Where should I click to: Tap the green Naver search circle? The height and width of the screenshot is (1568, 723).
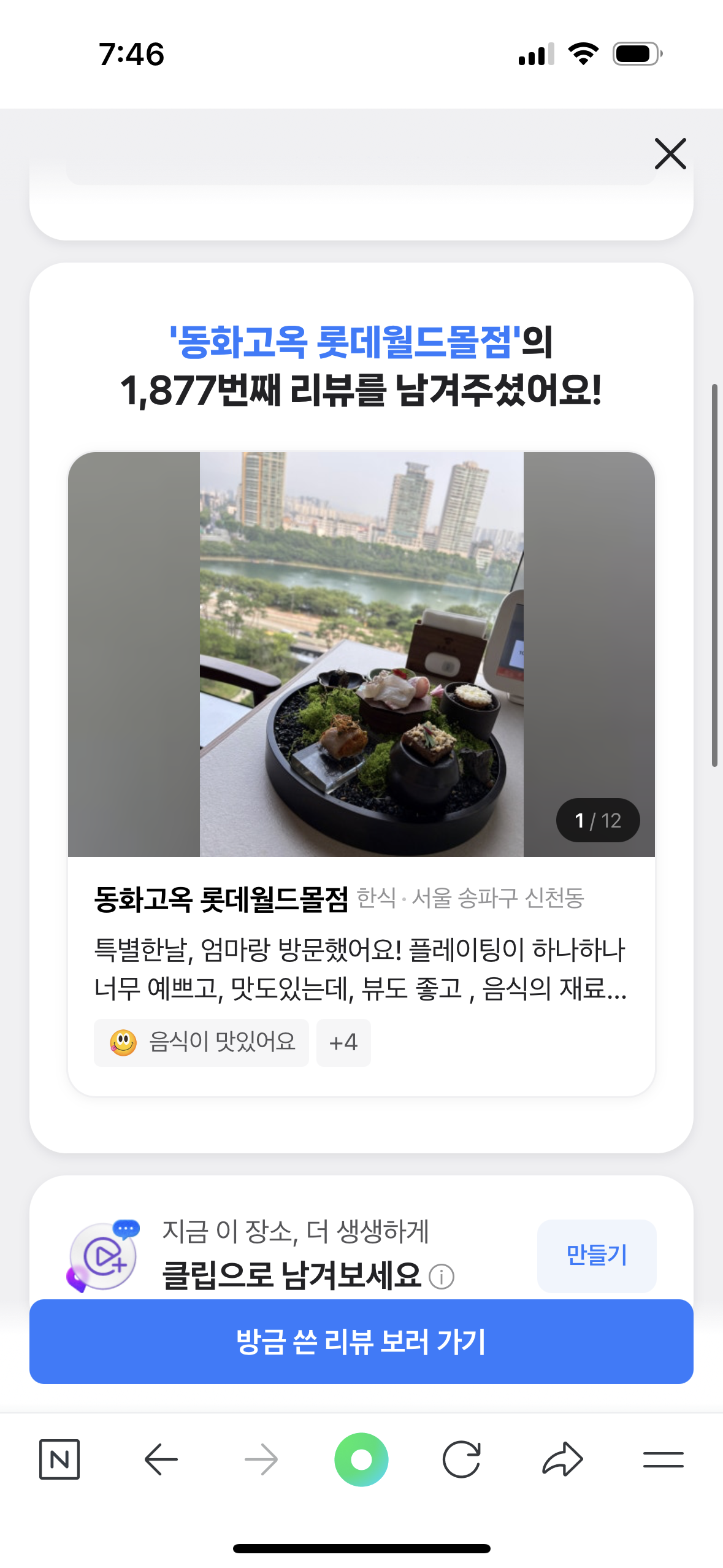coord(361,1459)
